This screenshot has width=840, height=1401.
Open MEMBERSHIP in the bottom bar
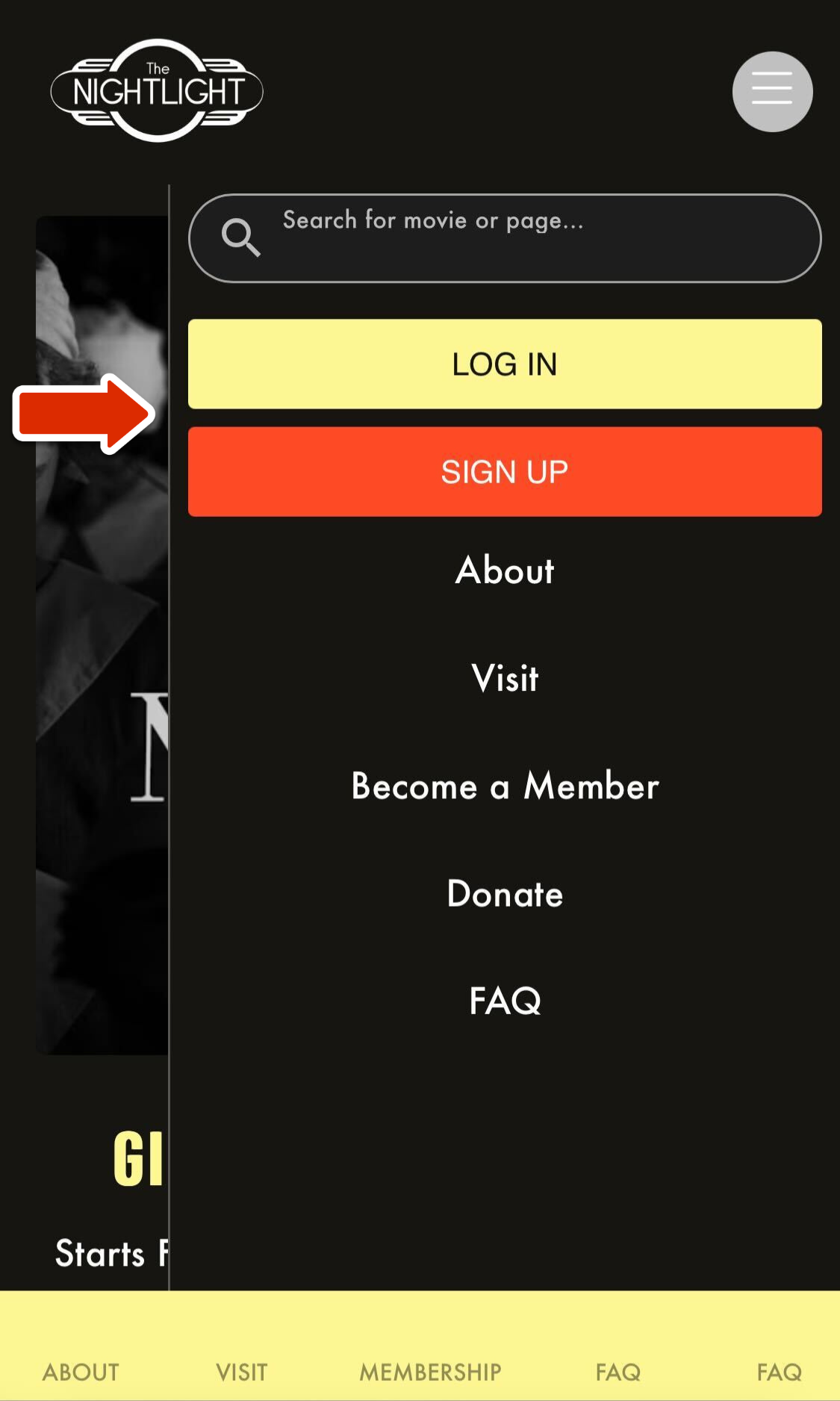[x=430, y=1372]
